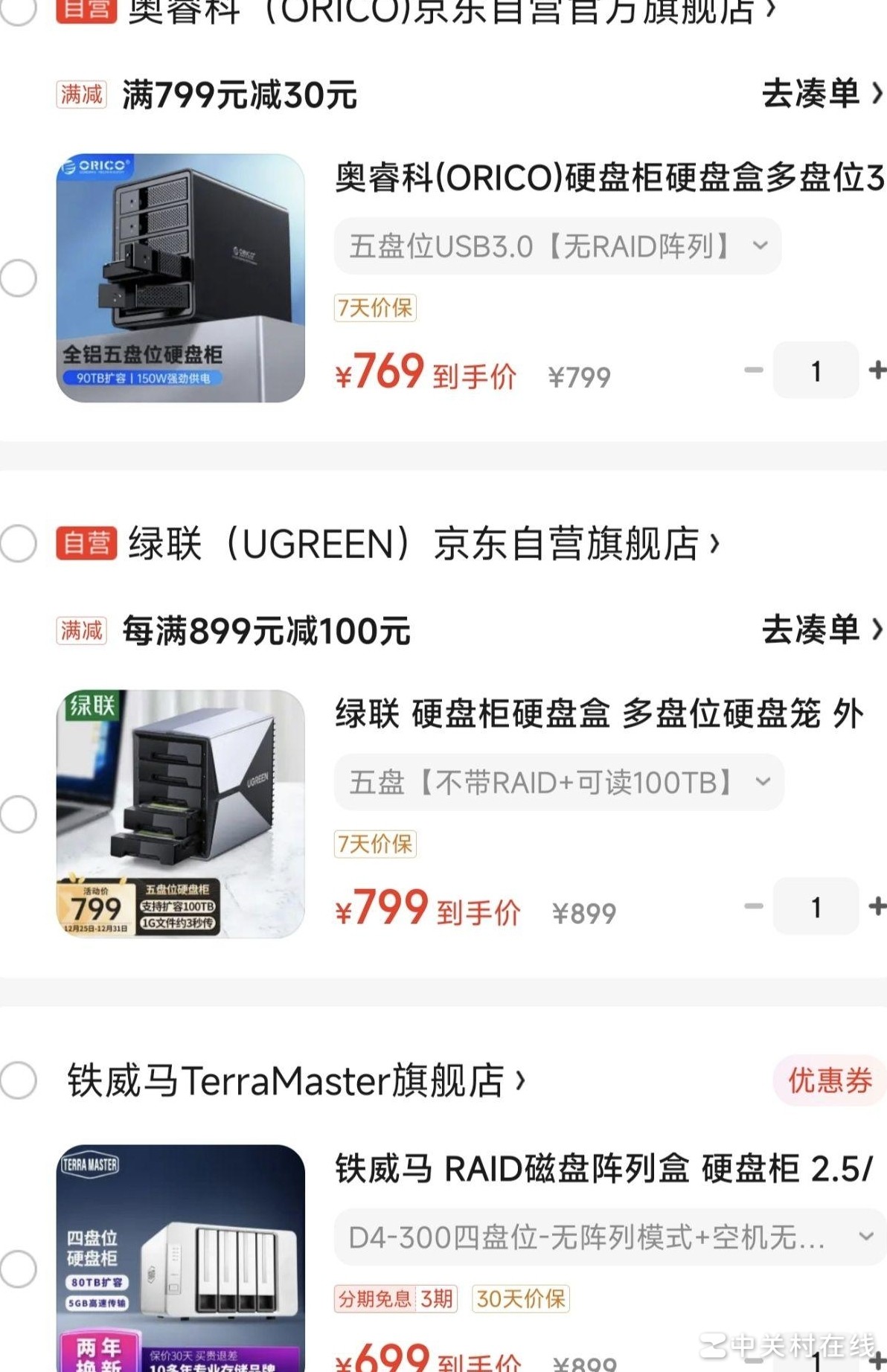Select the UGREEN product checkbox
The width and height of the screenshot is (887, 1372).
point(16,815)
